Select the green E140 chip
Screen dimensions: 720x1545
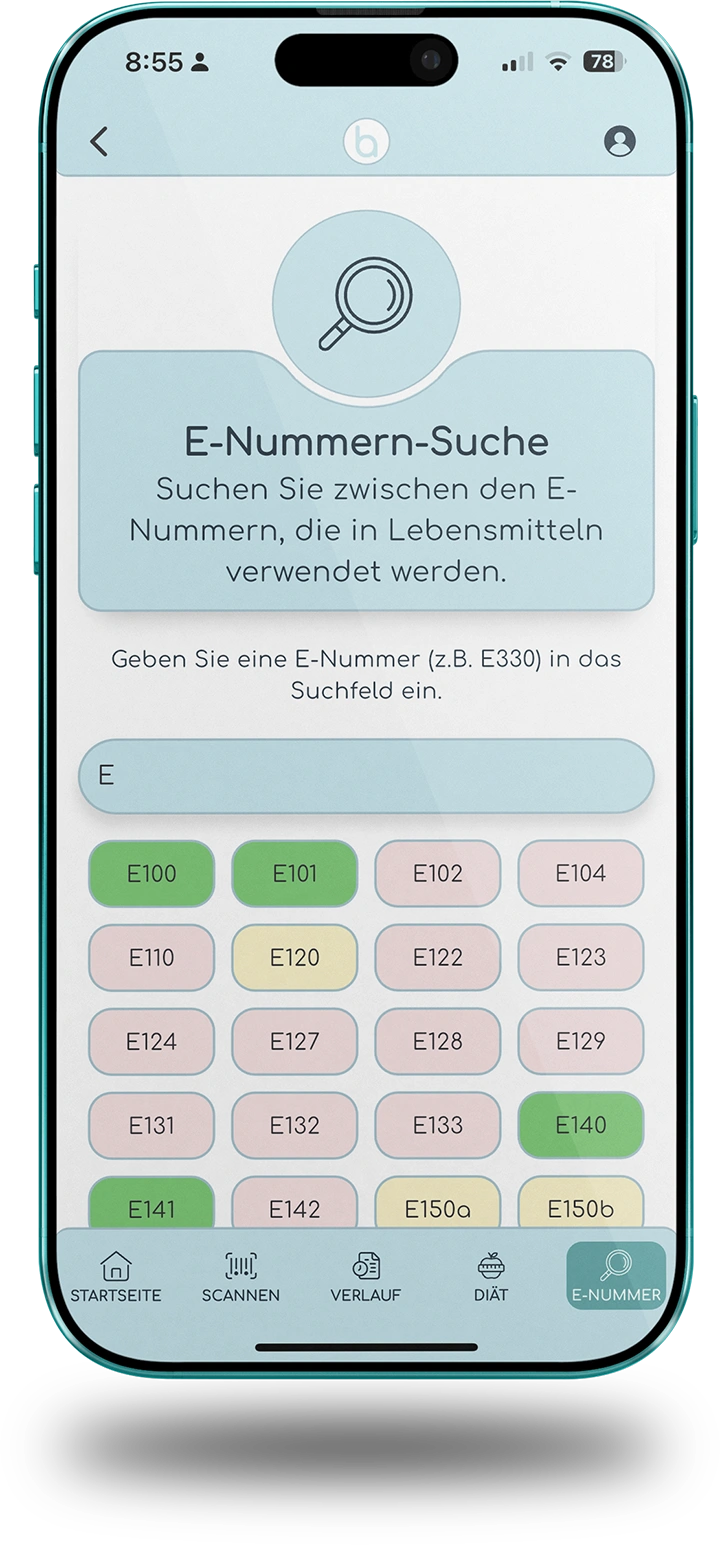pyautogui.click(x=581, y=1125)
